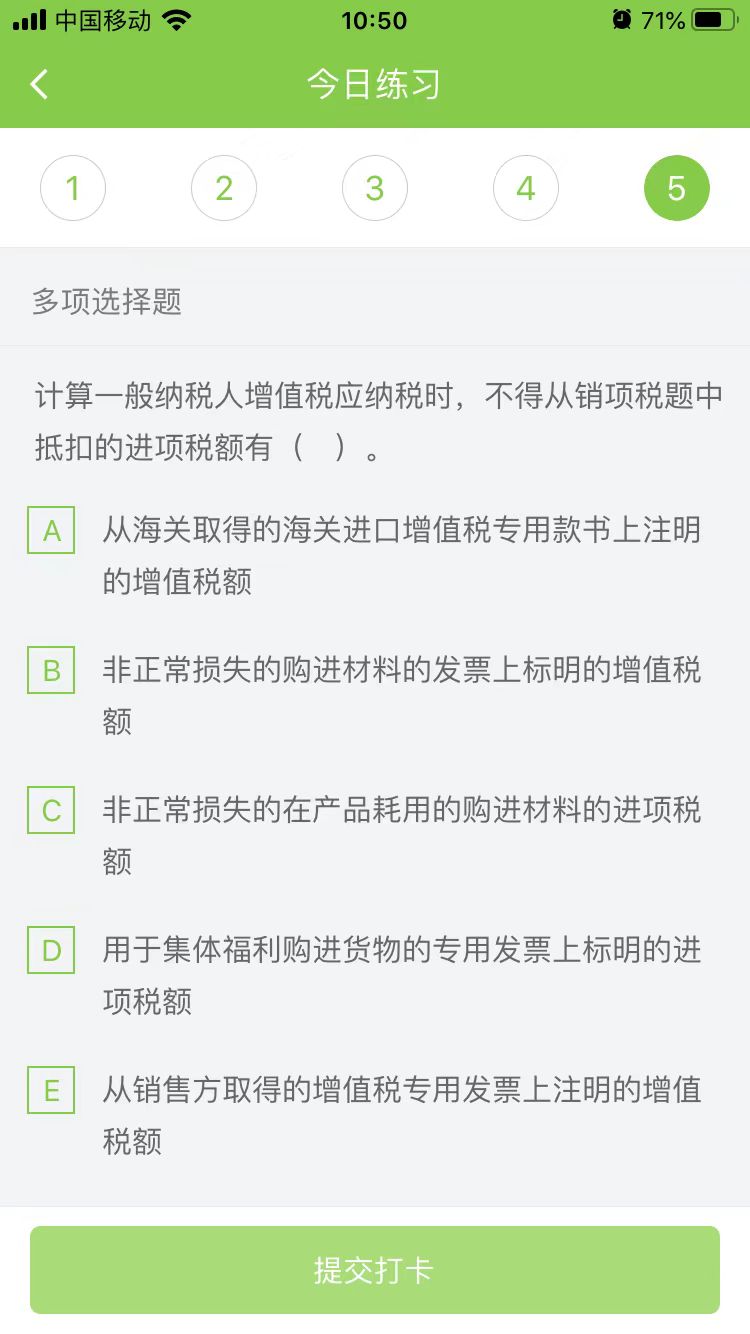Viewport: 750px width, 1334px height.
Task: Jump to question 2
Action: [224, 188]
